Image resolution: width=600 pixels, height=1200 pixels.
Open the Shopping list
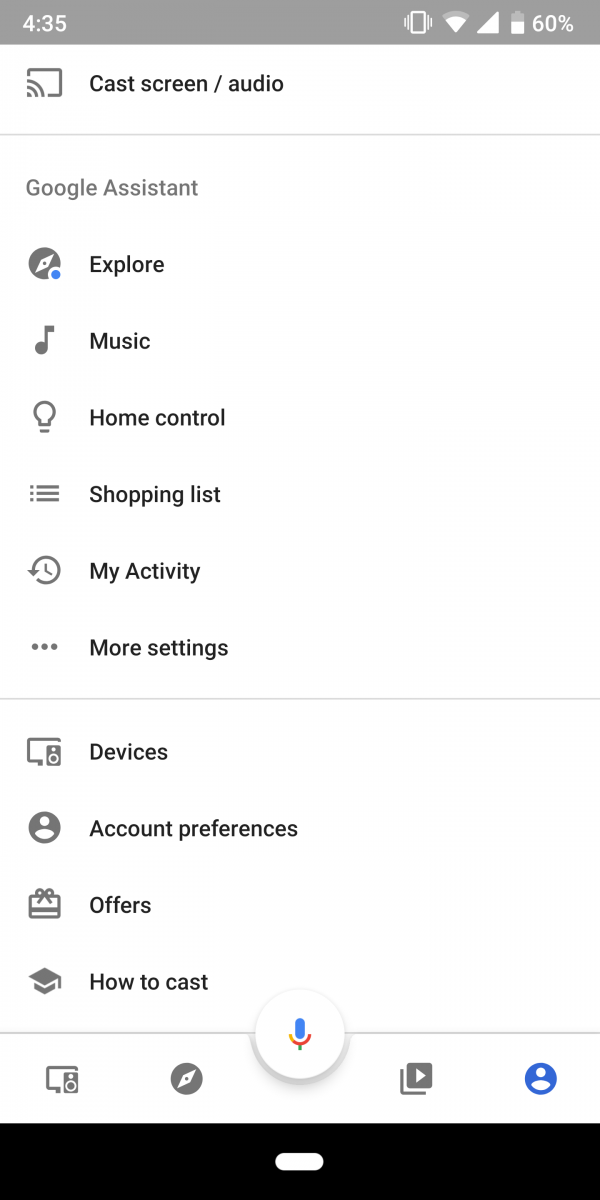(x=300, y=494)
